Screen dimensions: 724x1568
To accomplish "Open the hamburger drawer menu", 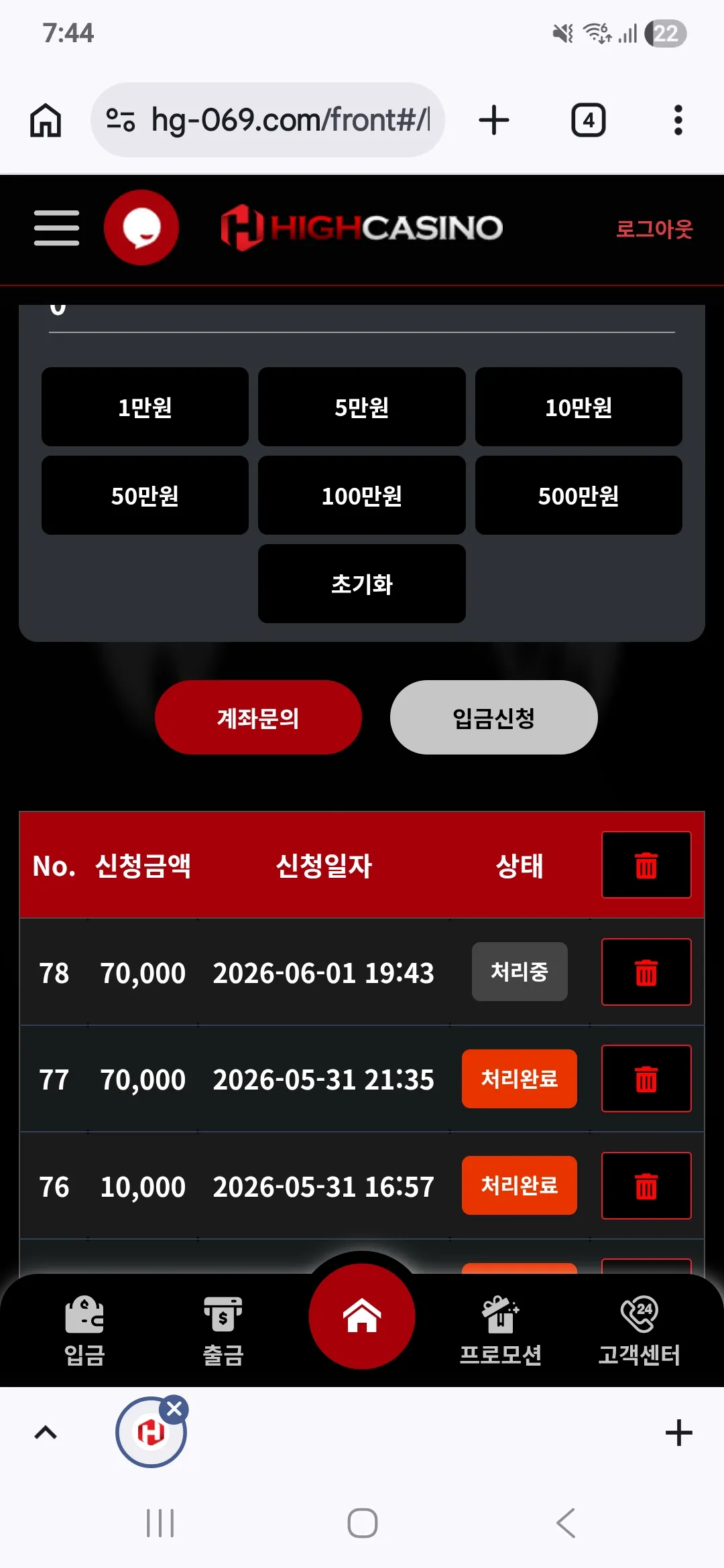I will [x=56, y=228].
